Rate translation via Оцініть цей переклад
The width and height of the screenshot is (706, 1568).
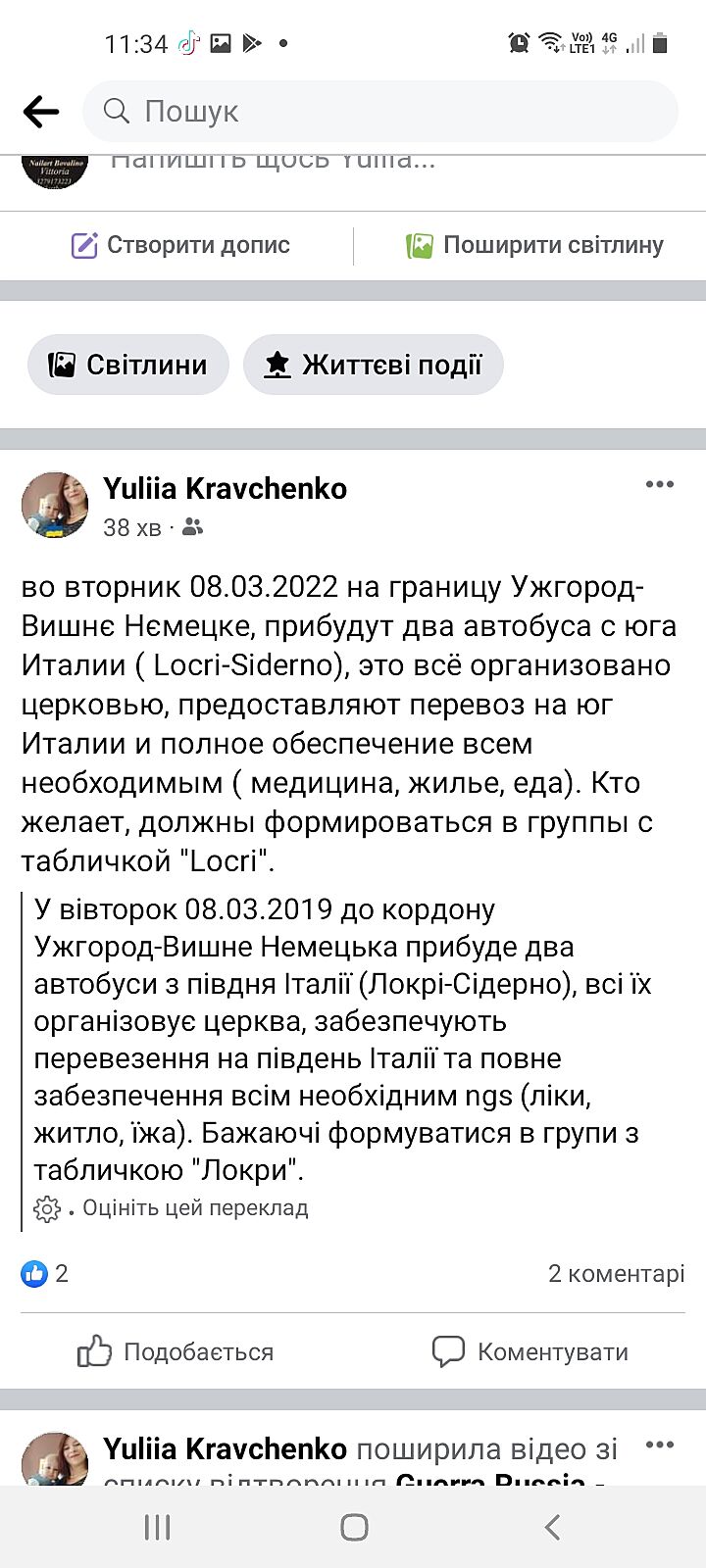(195, 1208)
